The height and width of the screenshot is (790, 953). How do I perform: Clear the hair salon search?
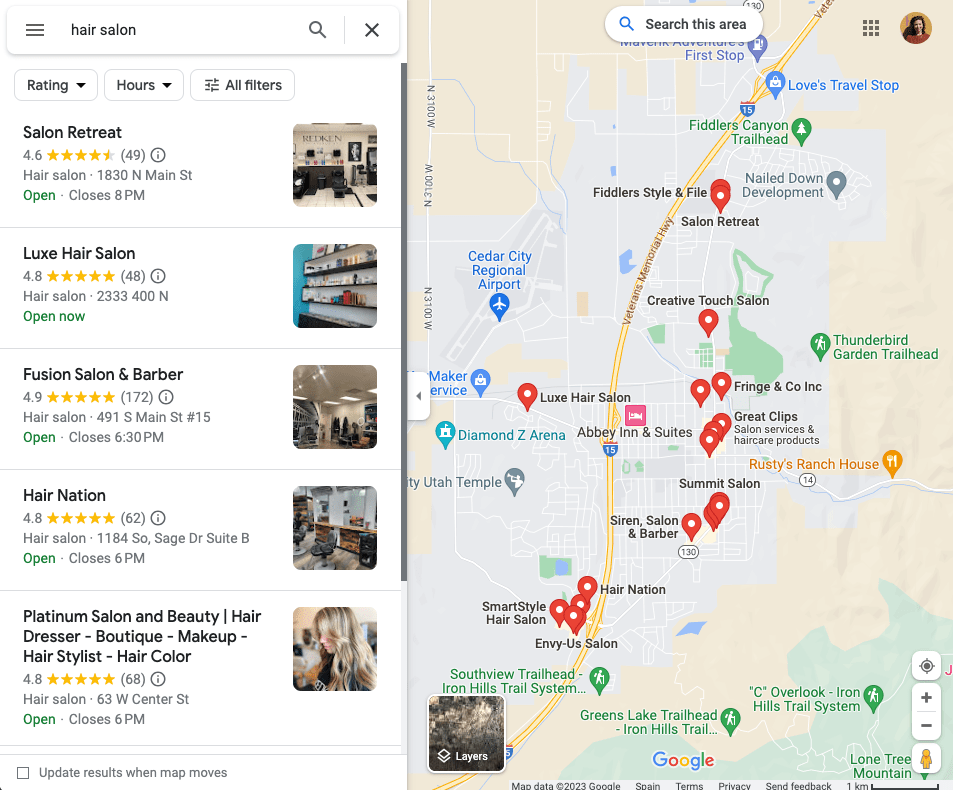pyautogui.click(x=372, y=30)
